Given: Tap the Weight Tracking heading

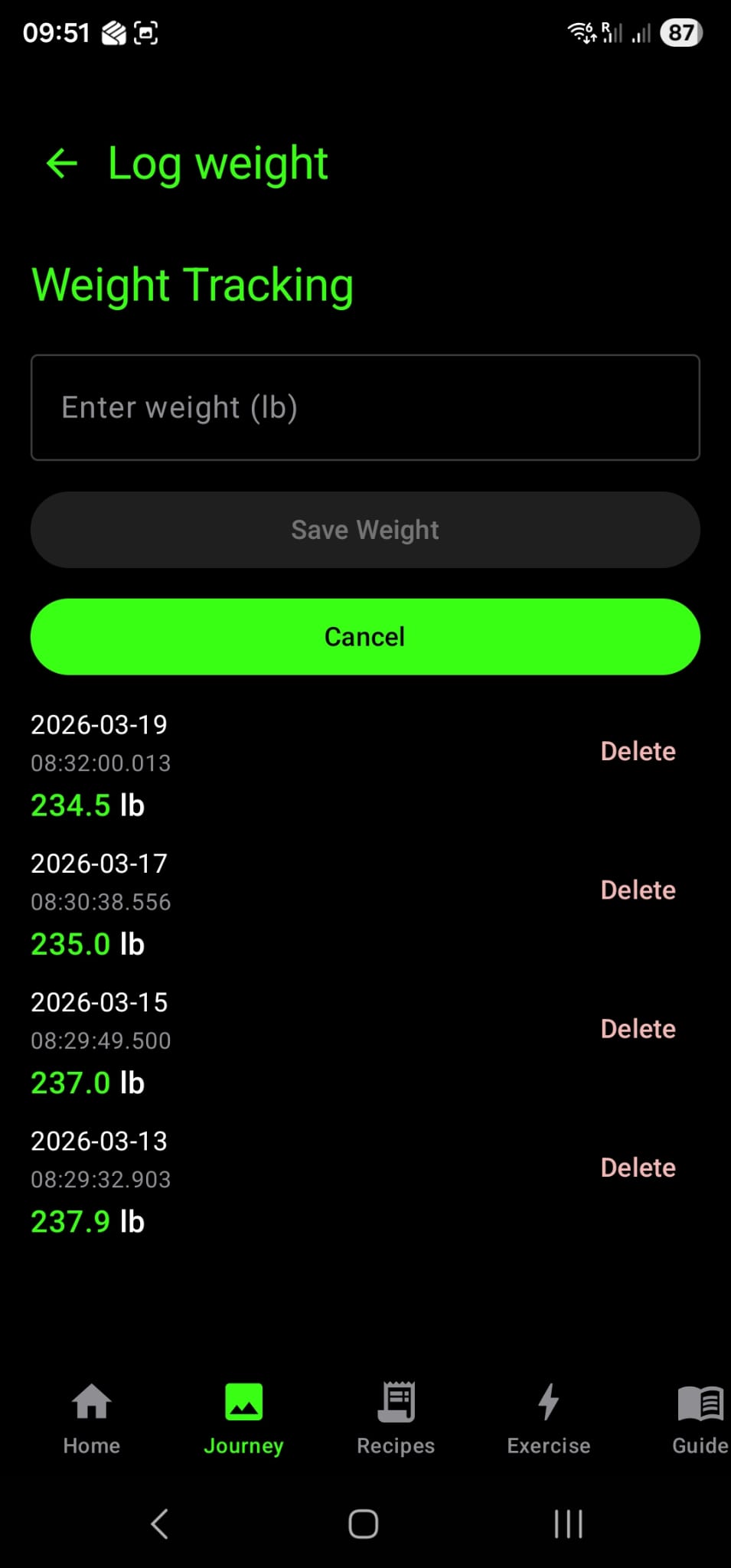Looking at the screenshot, I should click(x=193, y=284).
